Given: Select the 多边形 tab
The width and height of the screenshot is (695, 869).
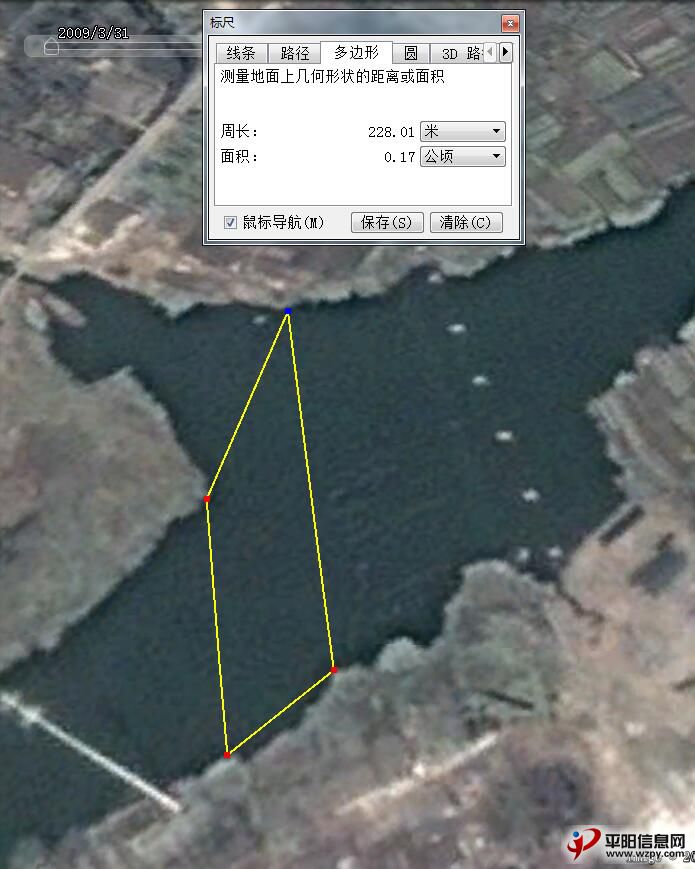Looking at the screenshot, I should pyautogui.click(x=356, y=52).
